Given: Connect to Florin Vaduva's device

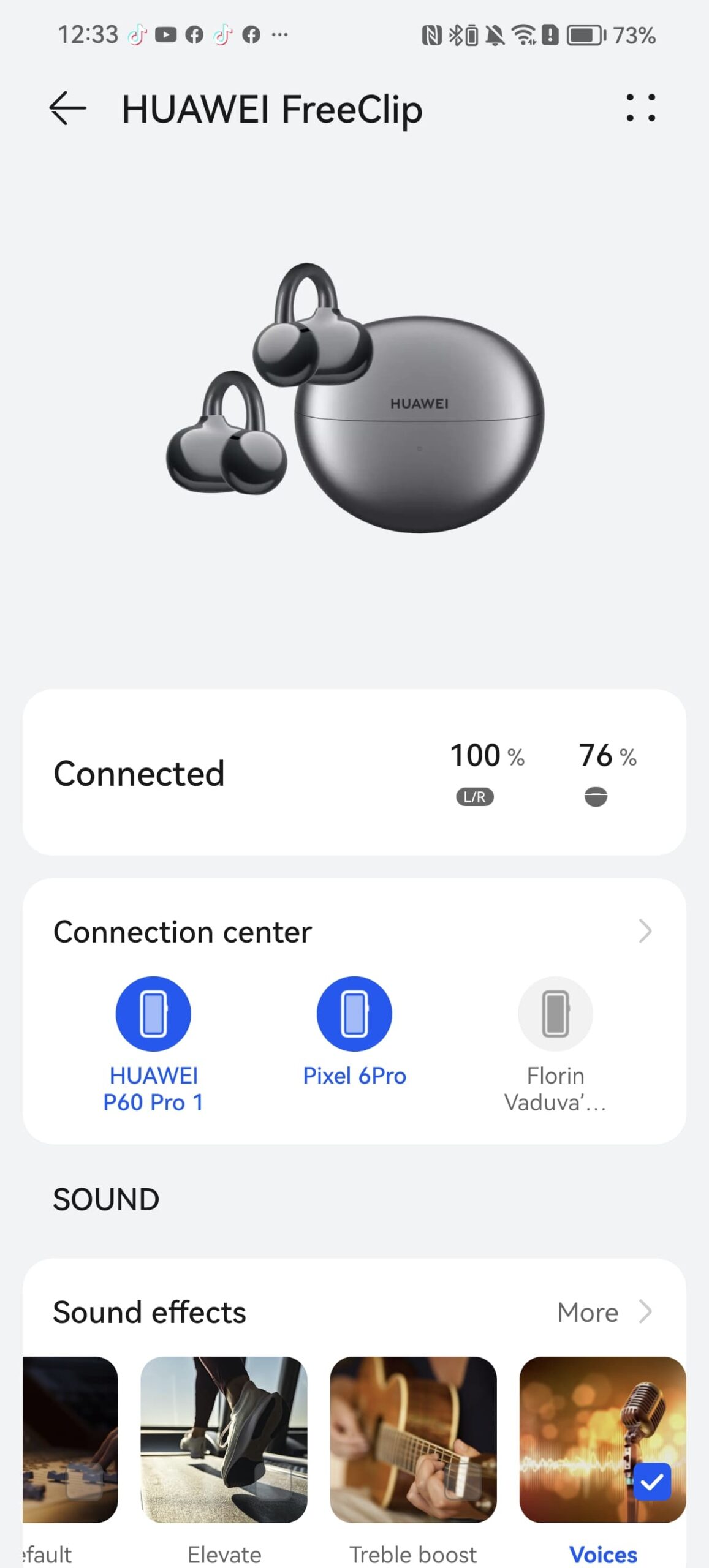Looking at the screenshot, I should 555,1014.
